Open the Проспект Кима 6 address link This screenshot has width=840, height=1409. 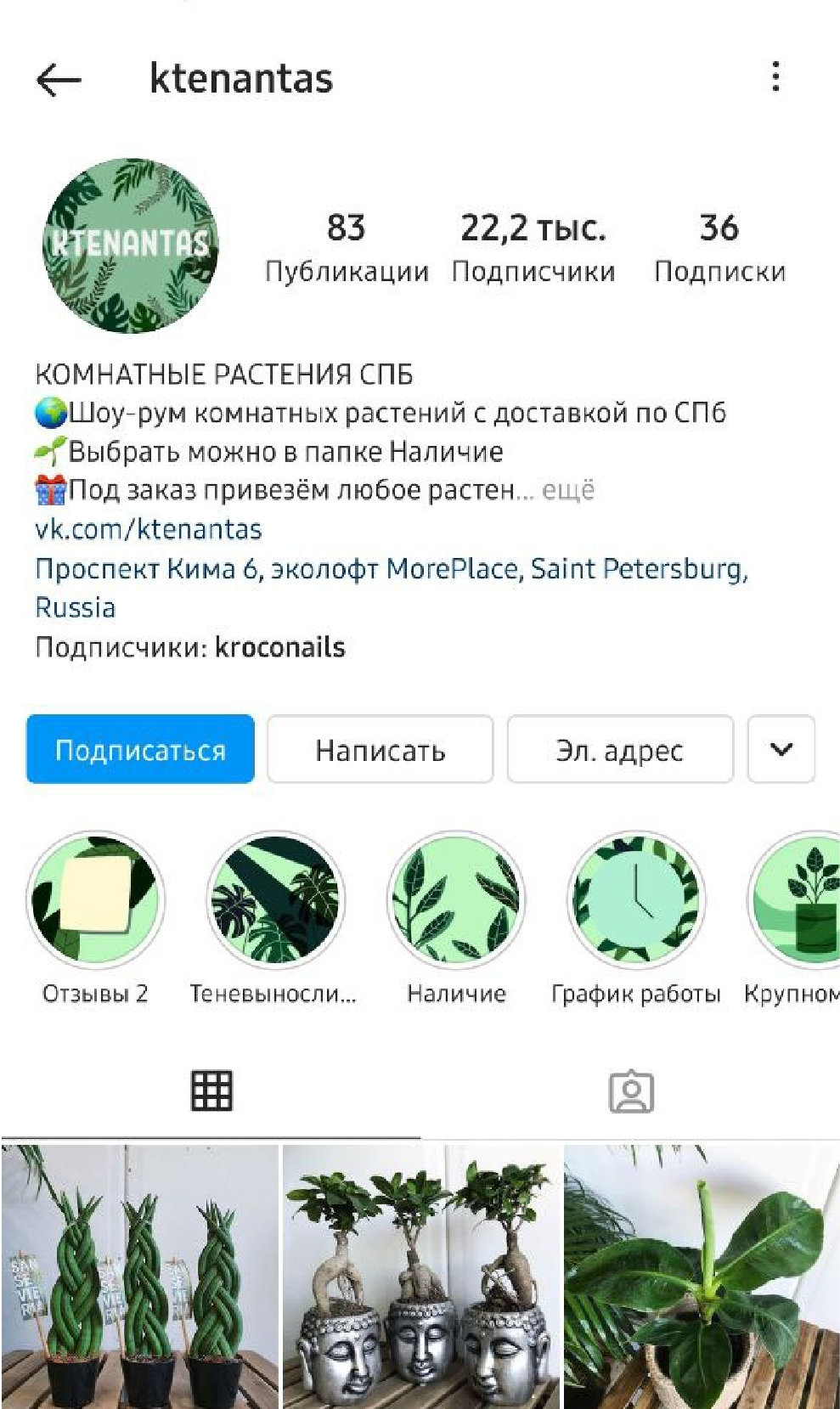[x=391, y=568]
